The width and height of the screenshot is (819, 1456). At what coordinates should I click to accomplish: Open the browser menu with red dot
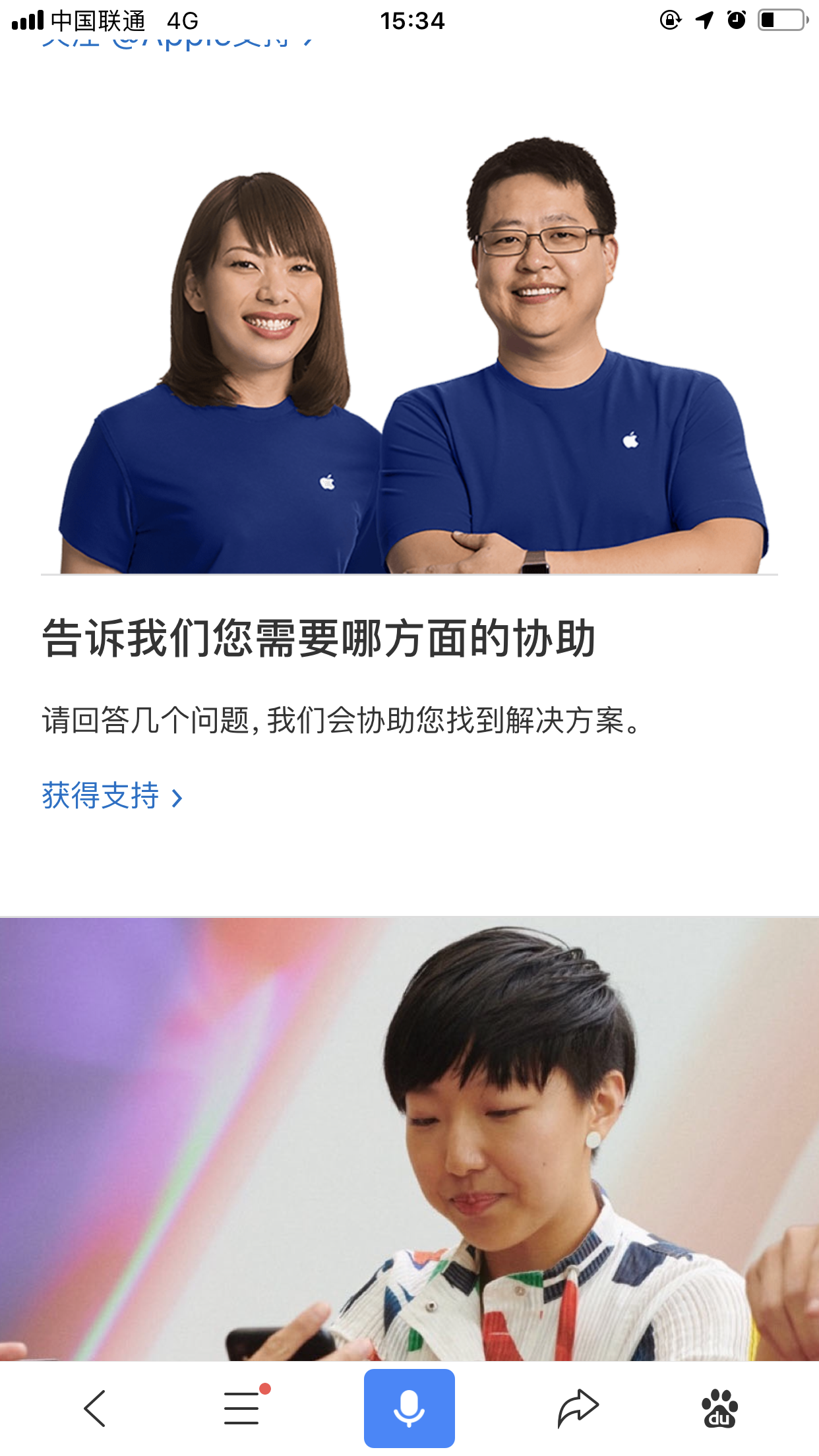pyautogui.click(x=243, y=1409)
